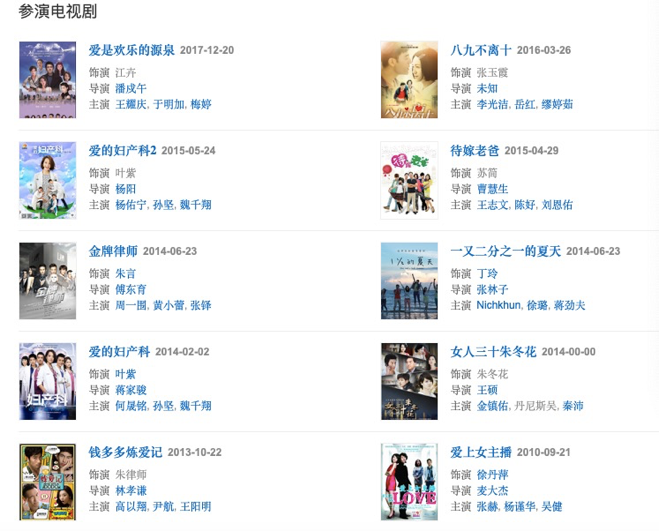Open the title link 爱的妇产科2

click(123, 151)
